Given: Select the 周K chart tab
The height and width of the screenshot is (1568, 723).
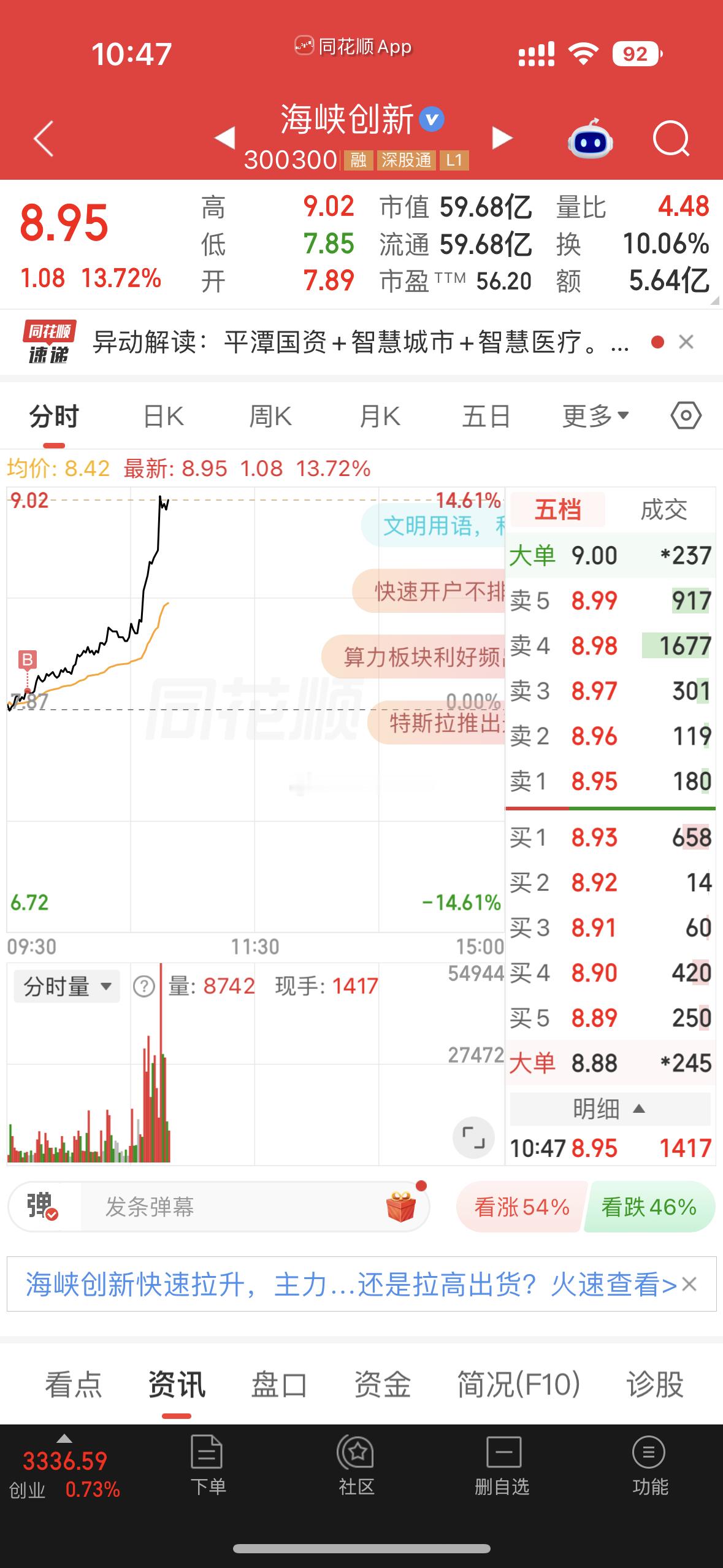Looking at the screenshot, I should [x=270, y=417].
